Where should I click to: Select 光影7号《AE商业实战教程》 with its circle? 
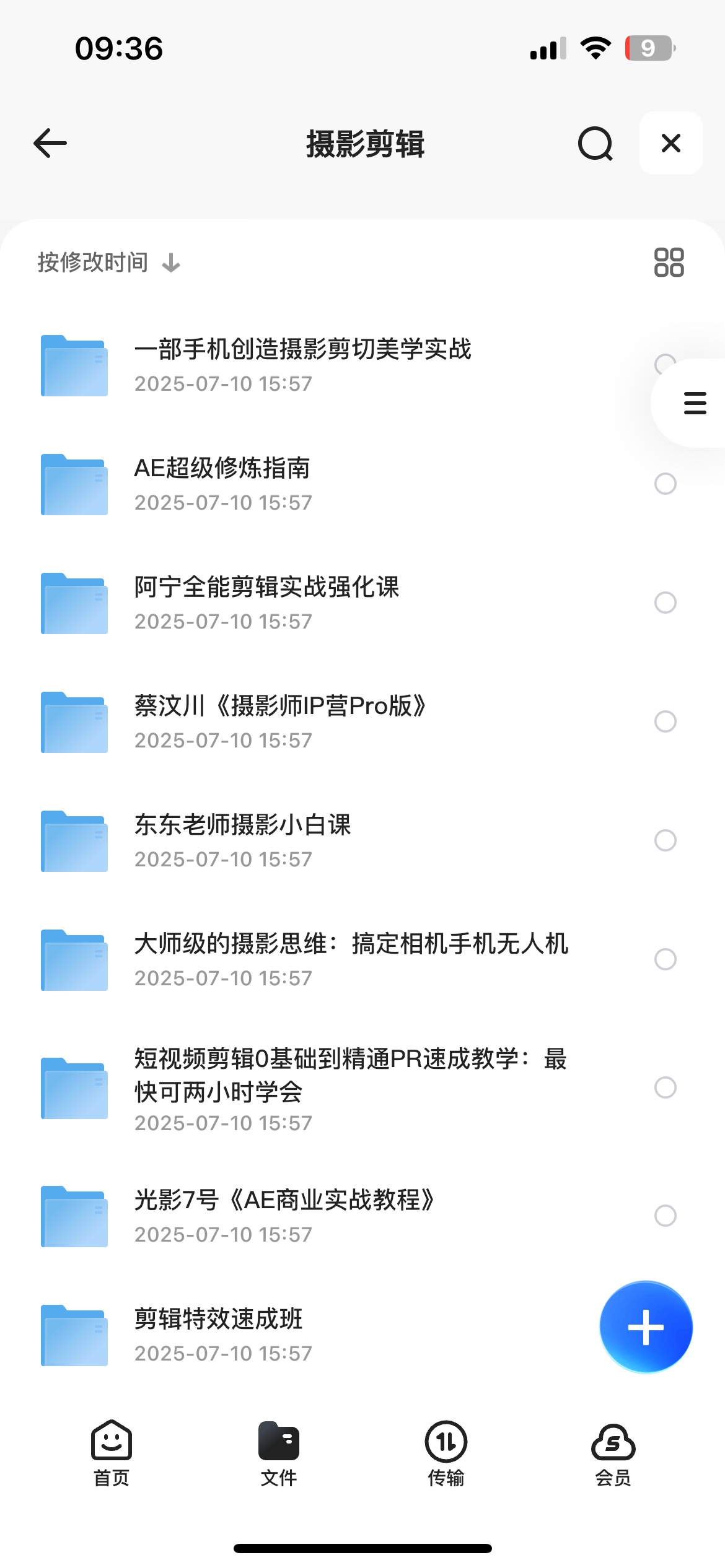tap(665, 1216)
